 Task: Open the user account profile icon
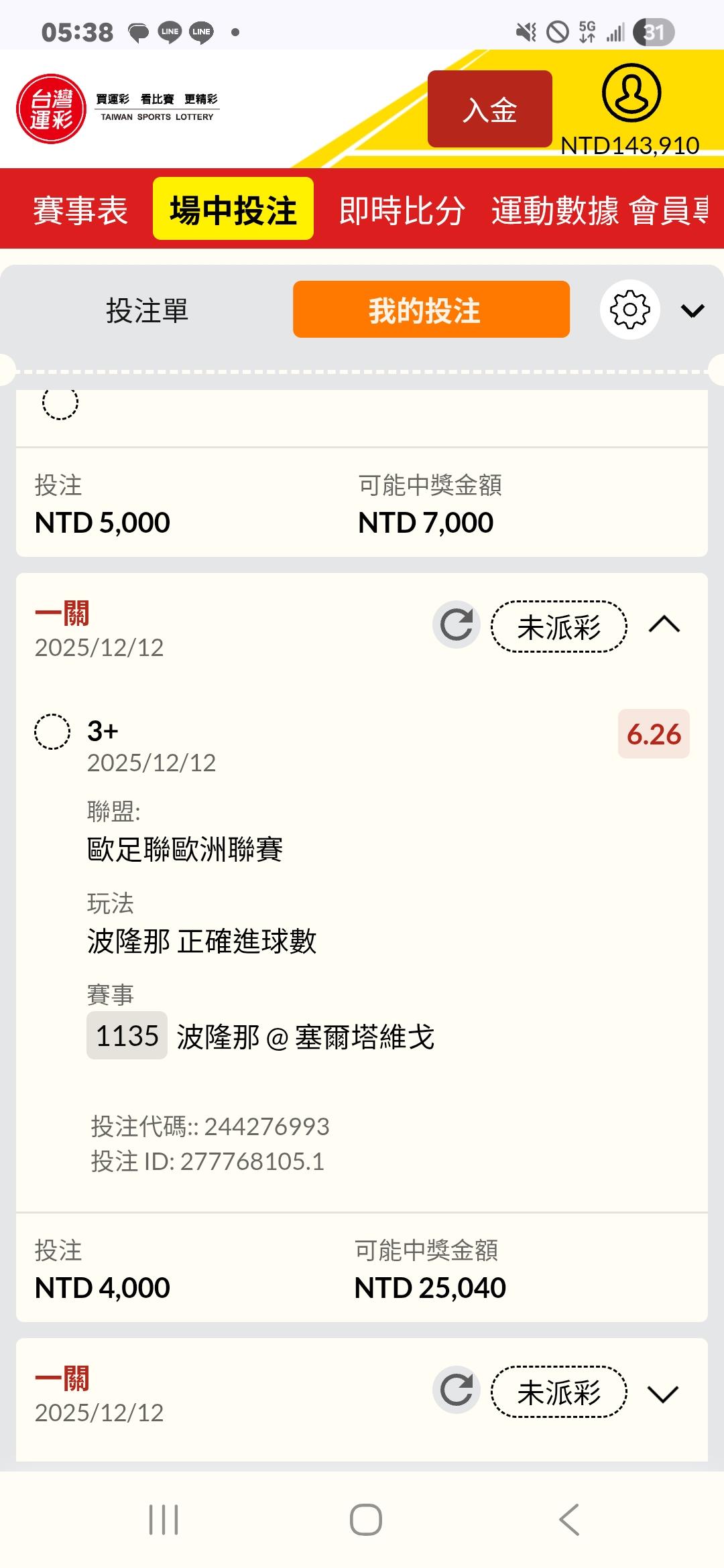coord(631,93)
